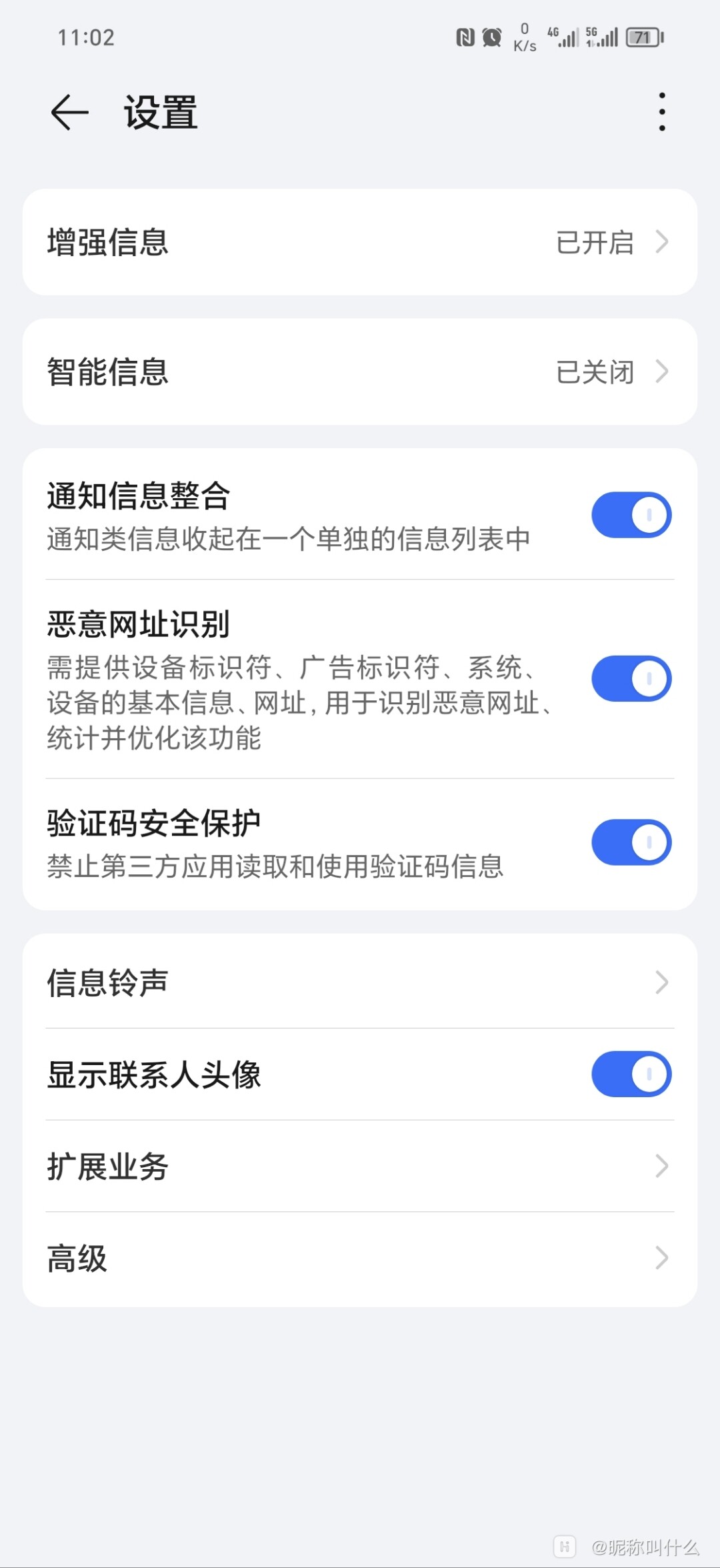Disable the 通知信息整合 switch
This screenshot has height=1568, width=720.
[x=629, y=514]
